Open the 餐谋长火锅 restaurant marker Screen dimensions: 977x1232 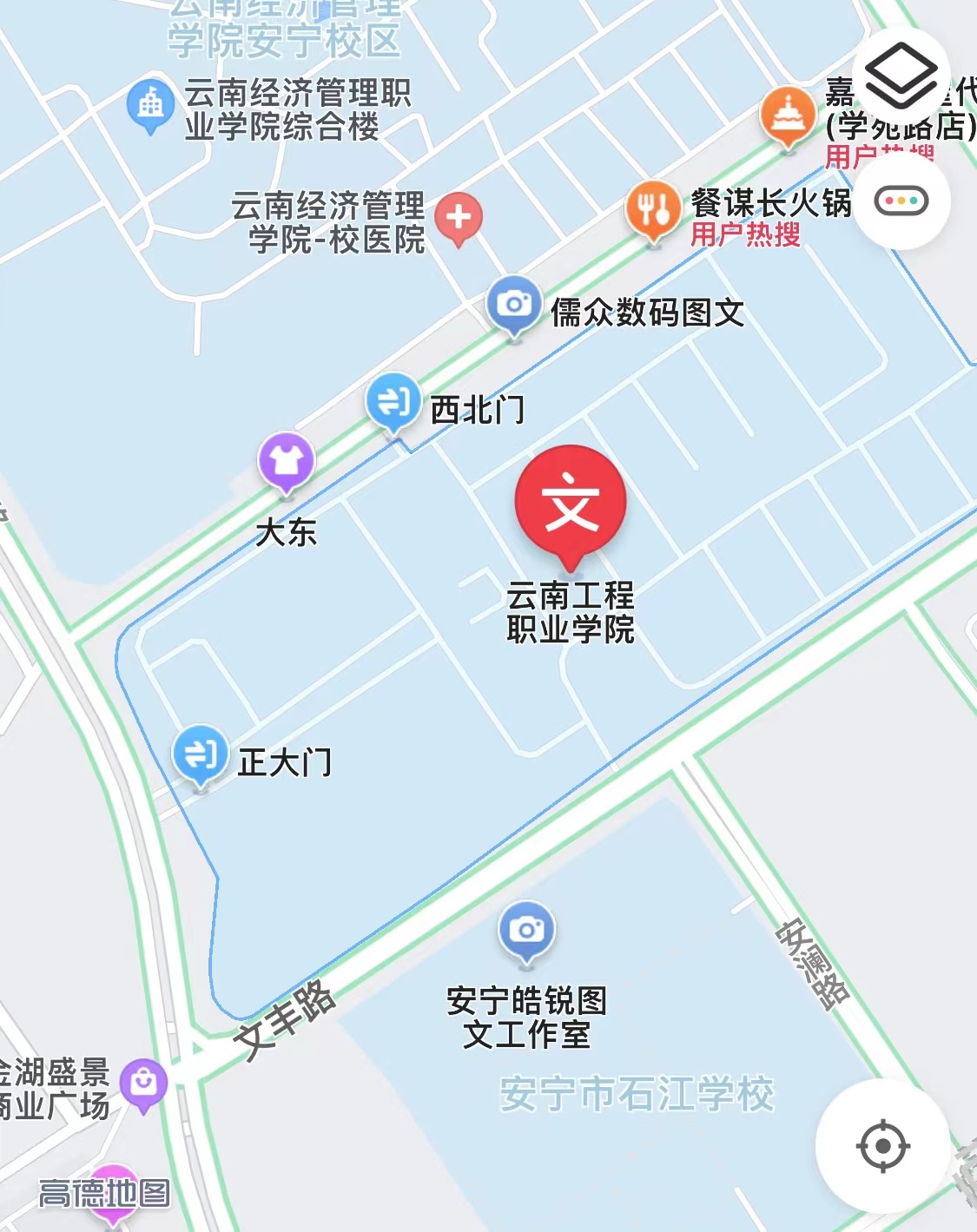click(652, 209)
